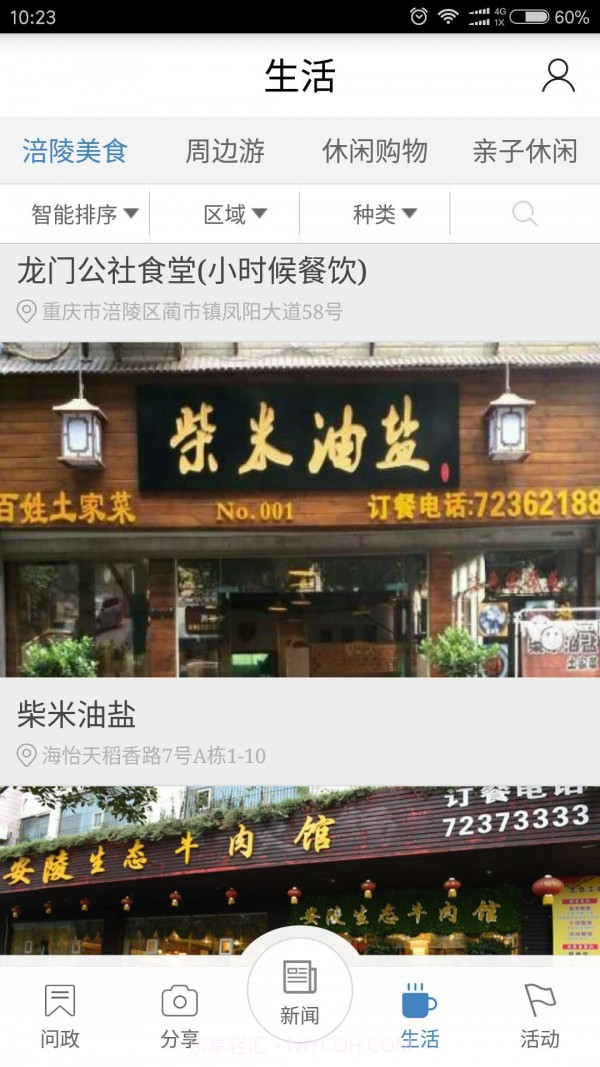Screen dimensions: 600x1067
Task: Expand the 智能排序 sort dropdown
Action: pyautogui.click(x=84, y=214)
